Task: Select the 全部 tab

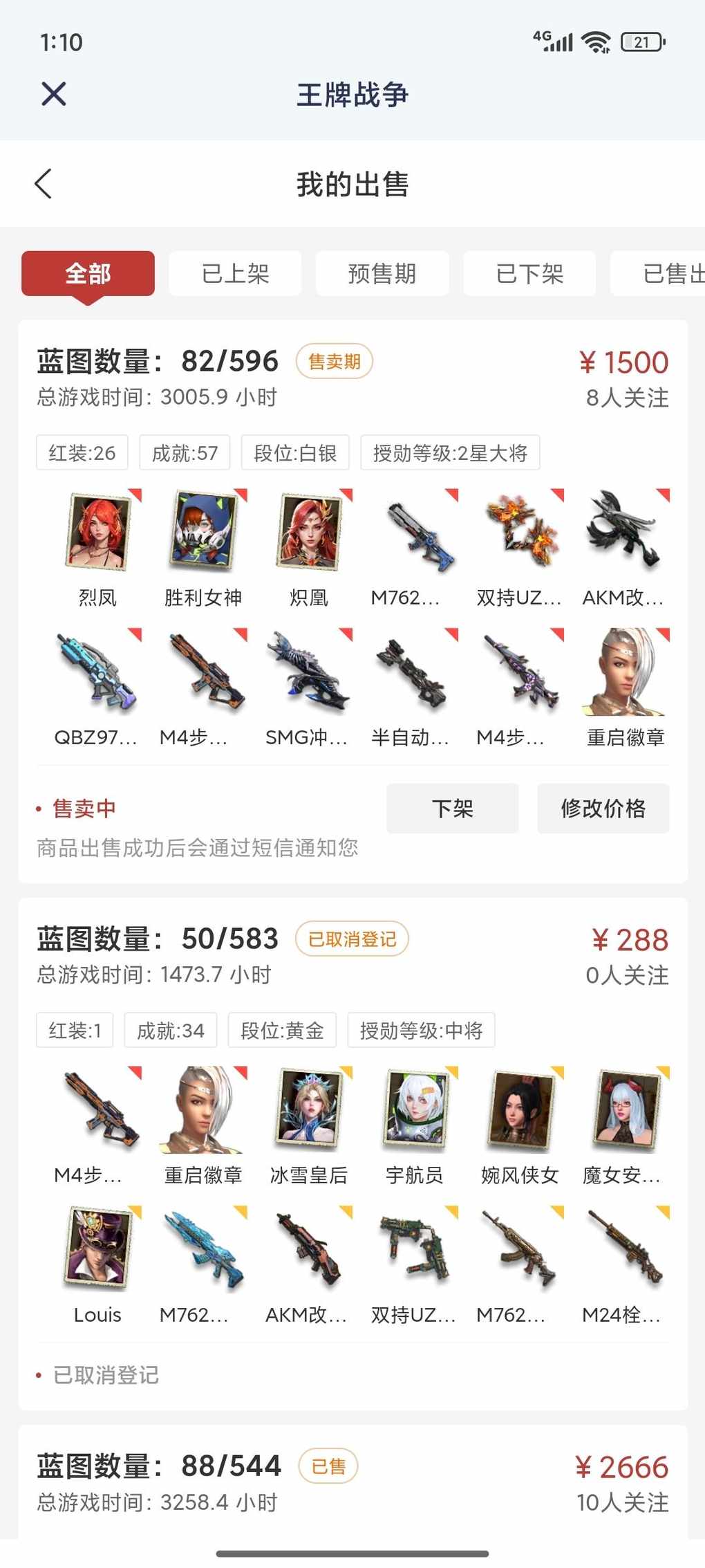Action: tap(88, 274)
